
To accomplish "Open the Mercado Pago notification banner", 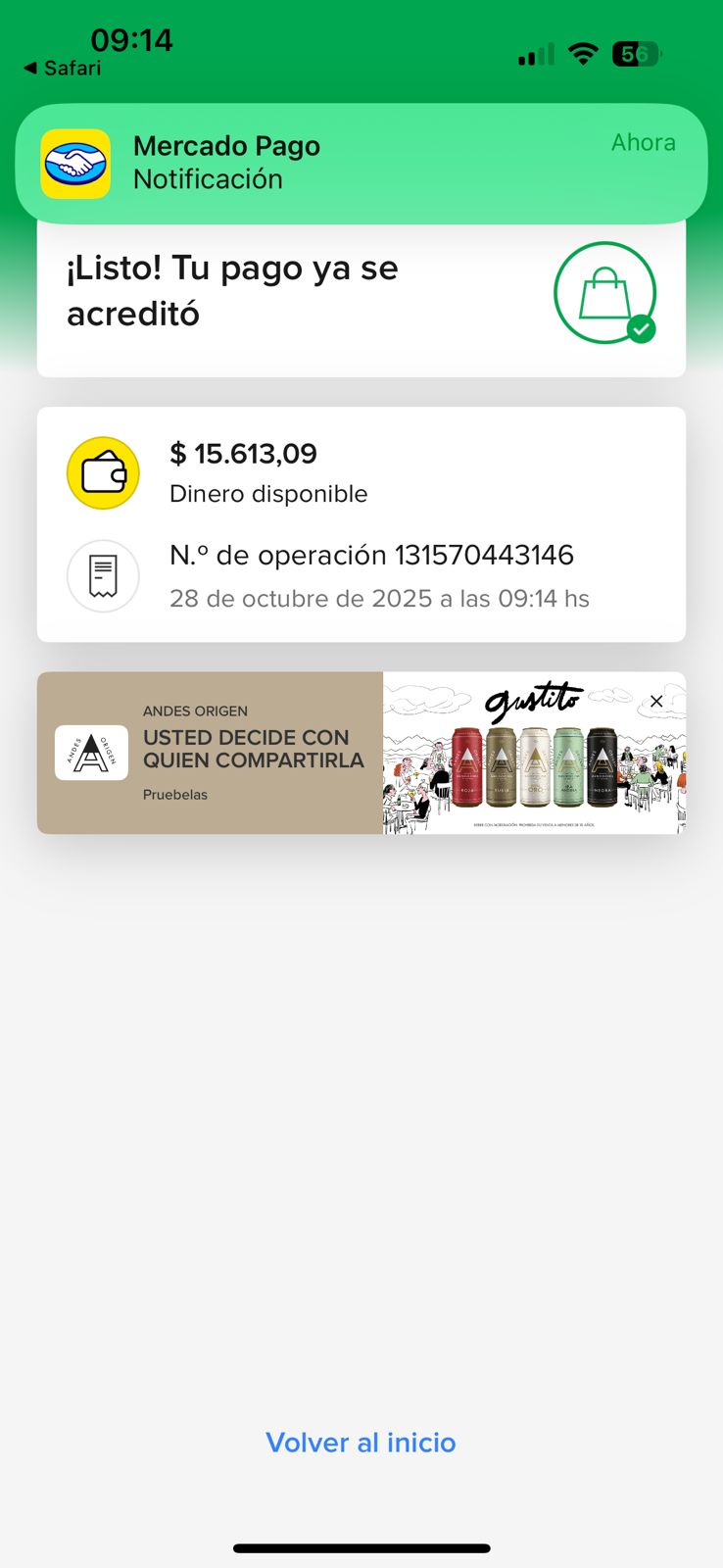I will tap(361, 163).
